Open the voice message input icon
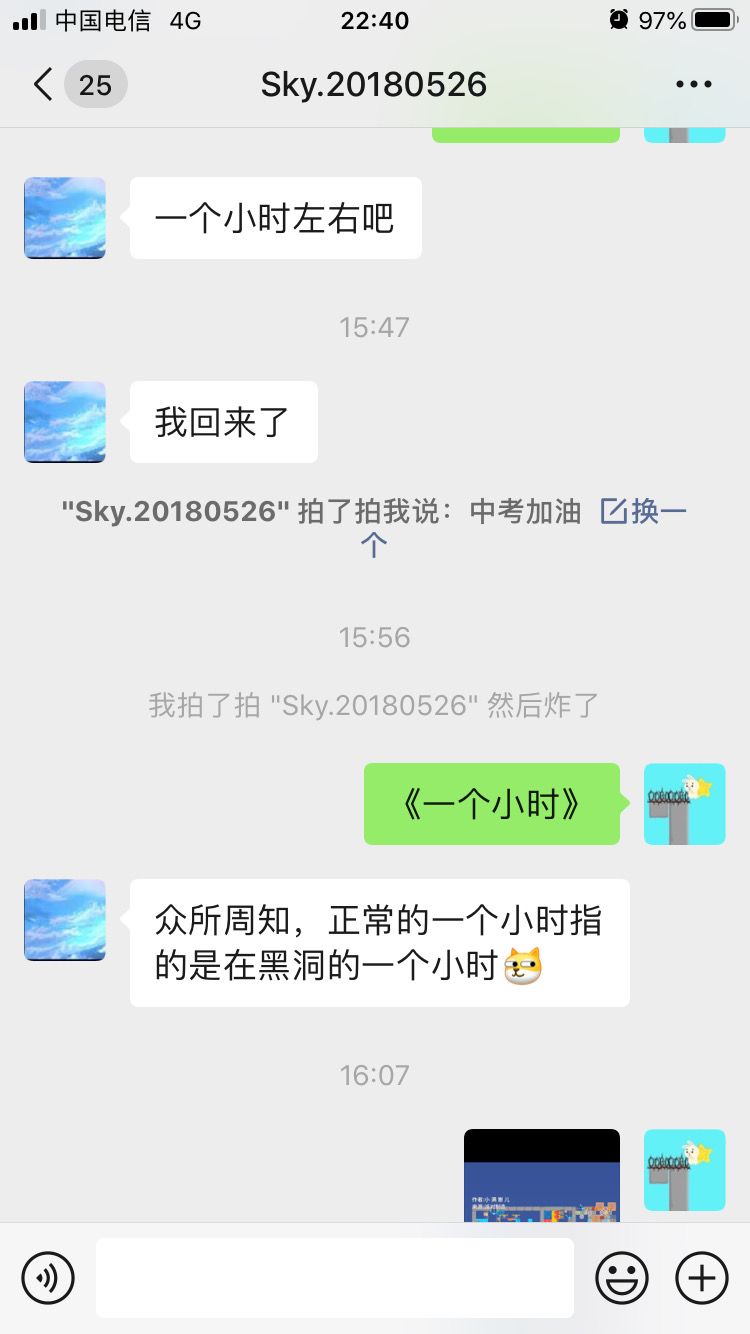This screenshot has height=1334, width=750. coord(48,1277)
